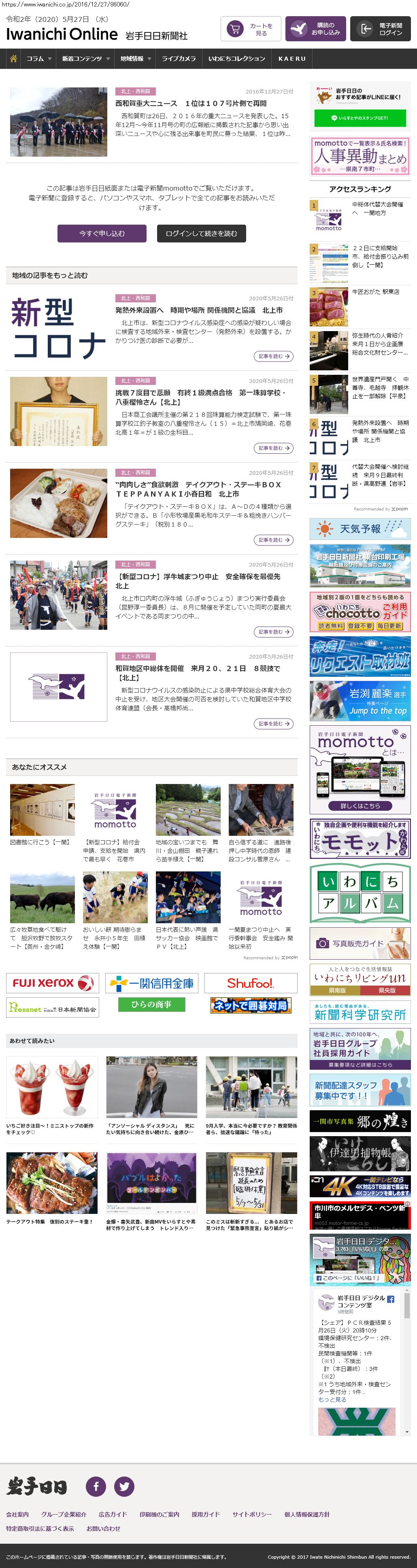Open ranking item 牛匠おがた 駅東店
This screenshot has height=1568, width=417.
tap(375, 291)
